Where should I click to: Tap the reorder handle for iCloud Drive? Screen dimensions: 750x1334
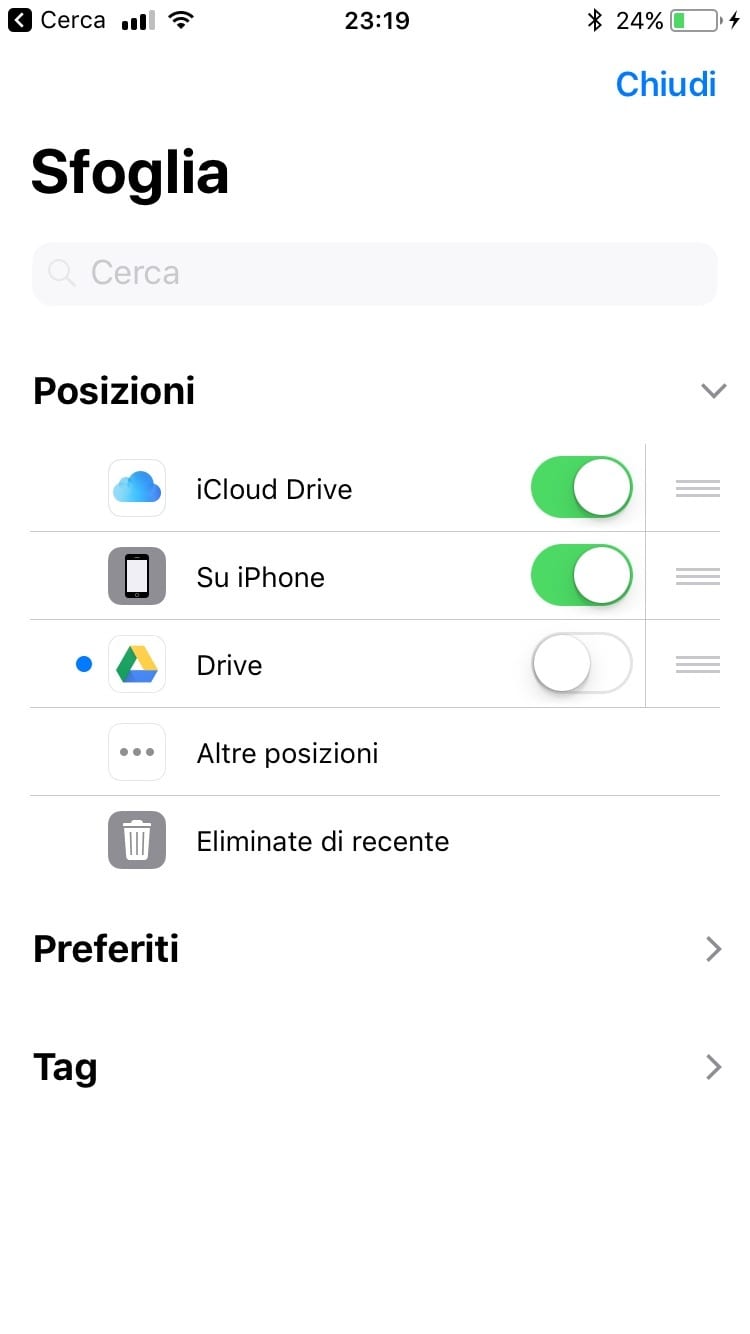click(x=698, y=488)
